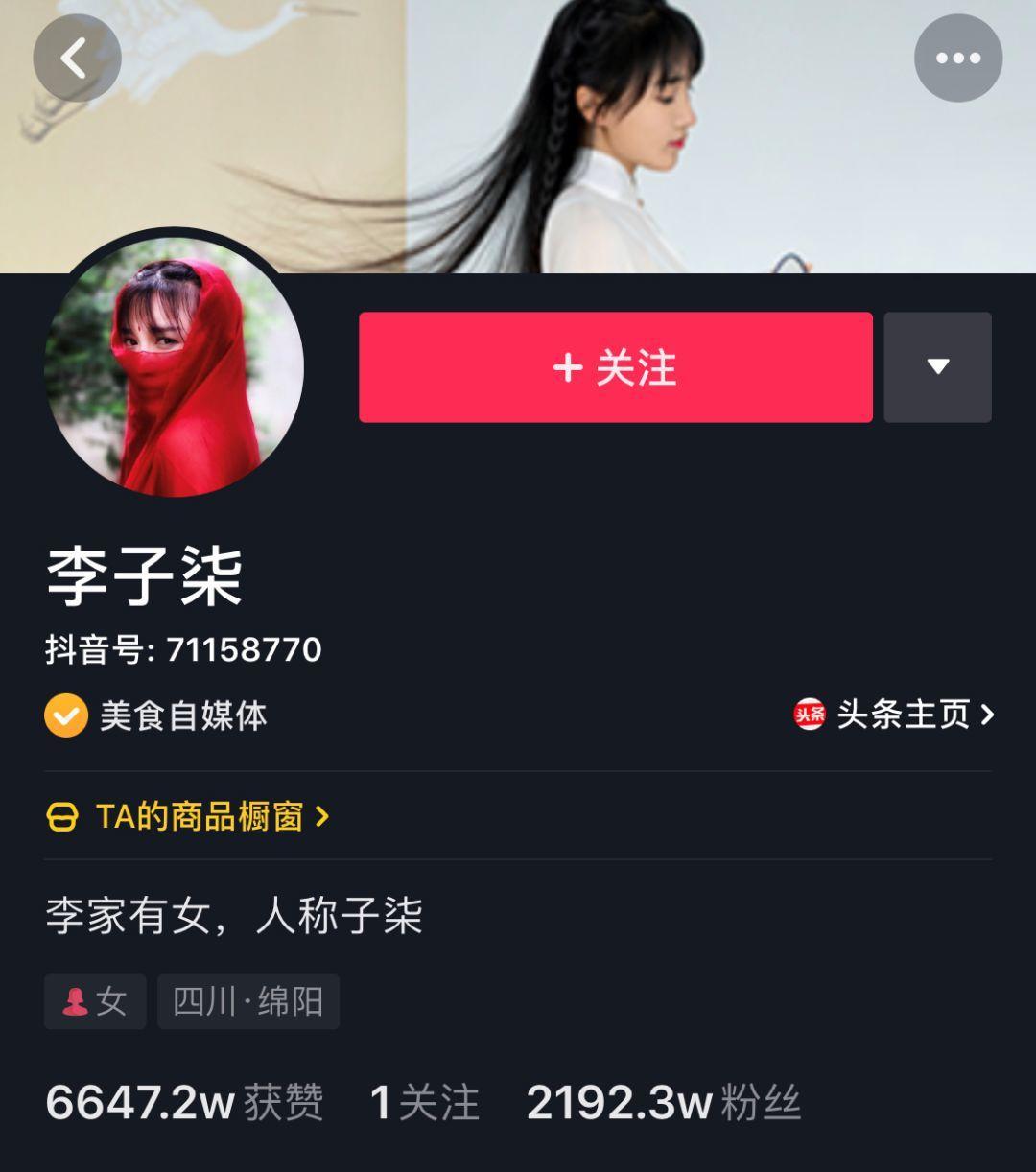Select the 四川·绵阳 location tag
Screen dimensions: 1036x1172
[247, 1000]
